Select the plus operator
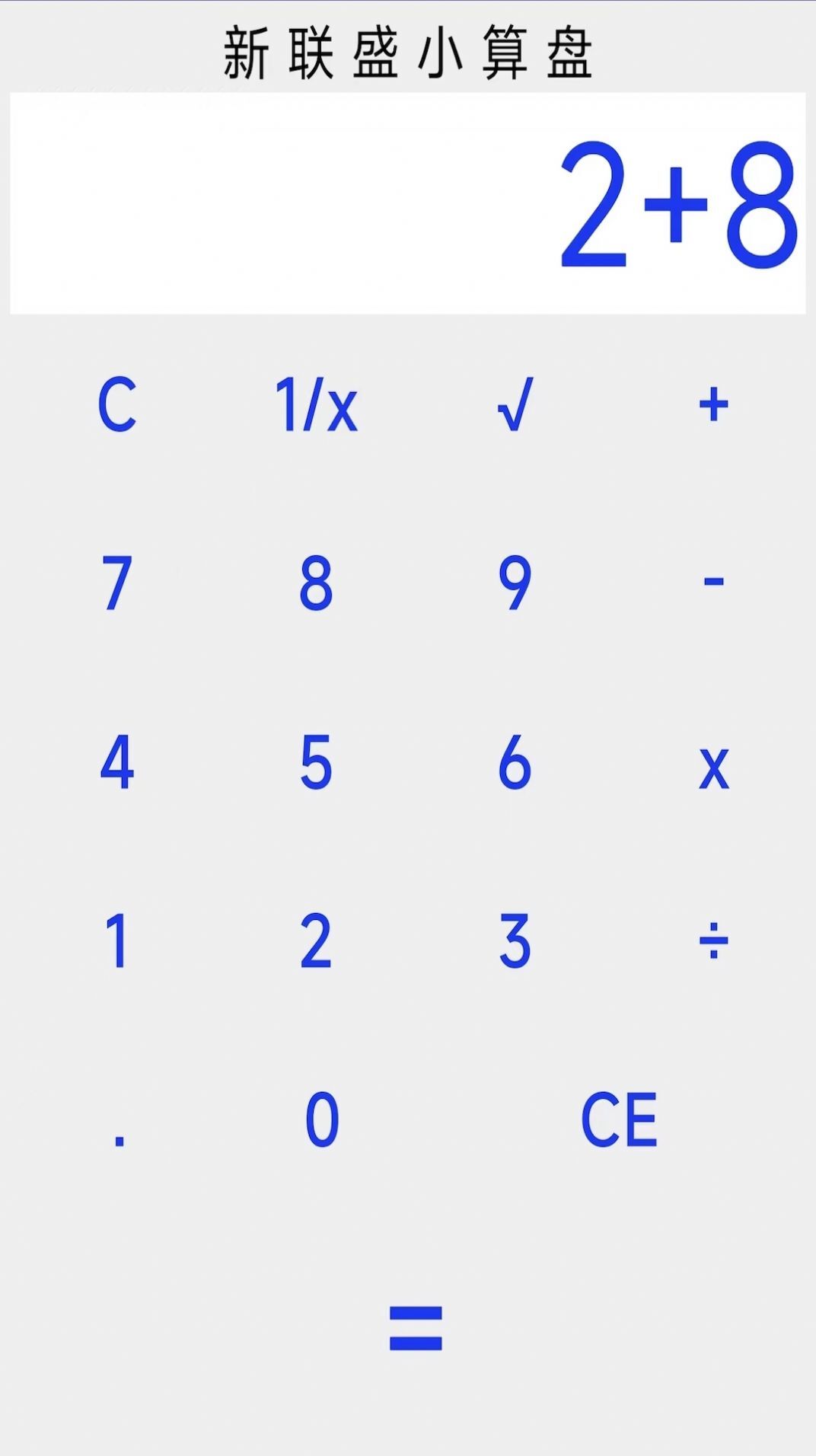Viewport: 816px width, 1456px height. coord(713,405)
